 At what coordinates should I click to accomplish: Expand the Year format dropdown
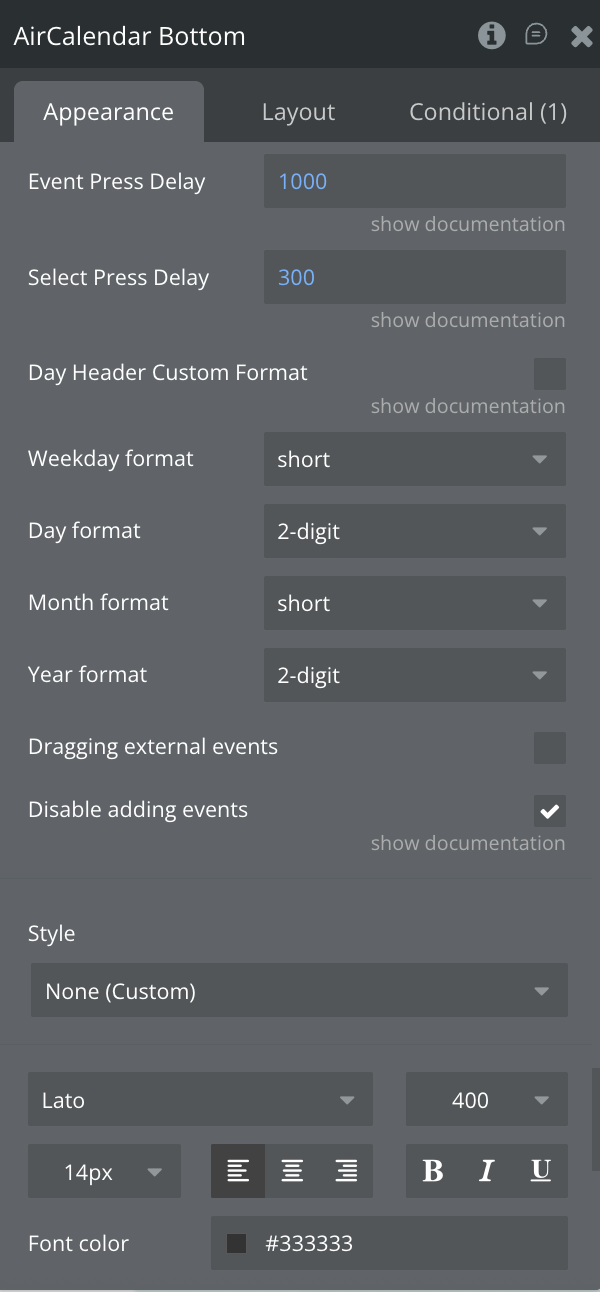coord(414,675)
